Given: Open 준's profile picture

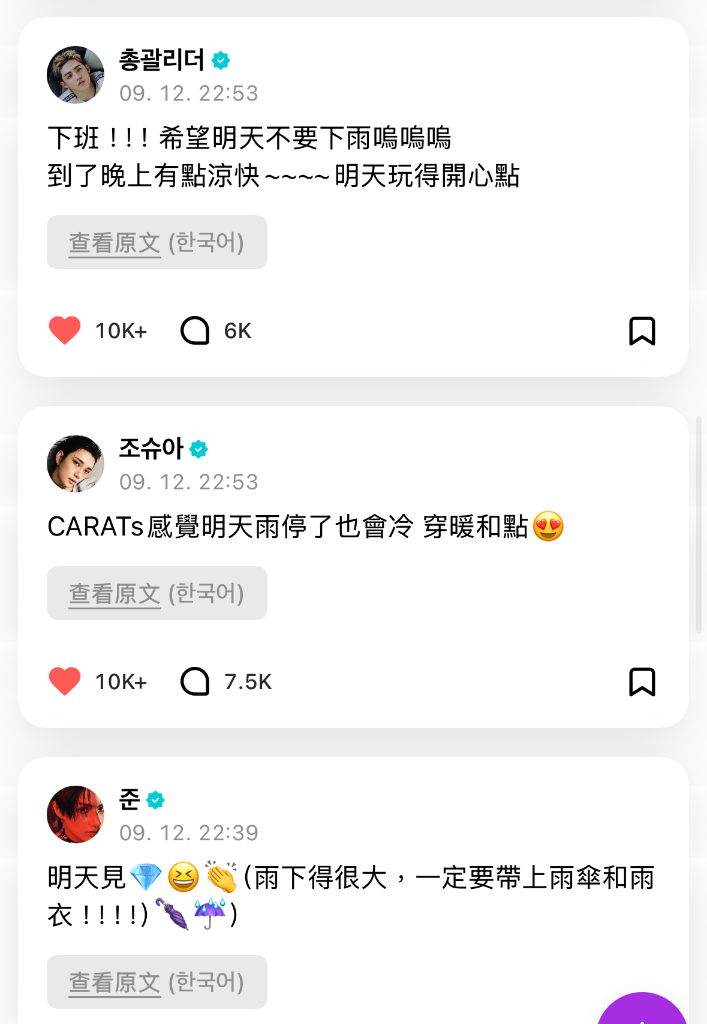Looking at the screenshot, I should pyautogui.click(x=76, y=814).
